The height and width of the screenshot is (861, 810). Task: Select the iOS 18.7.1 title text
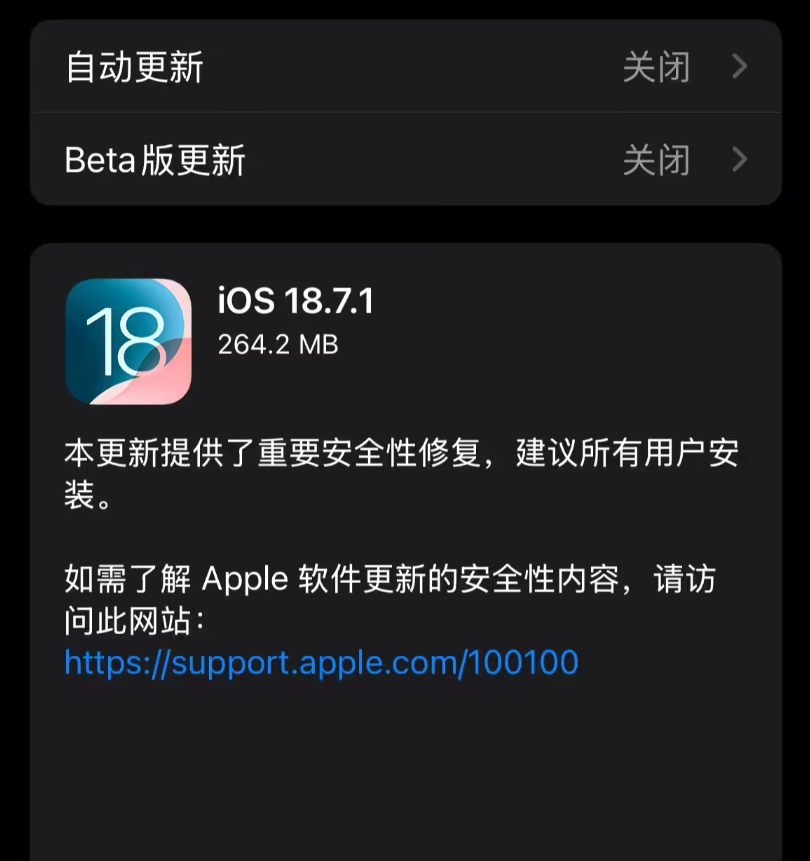point(295,301)
